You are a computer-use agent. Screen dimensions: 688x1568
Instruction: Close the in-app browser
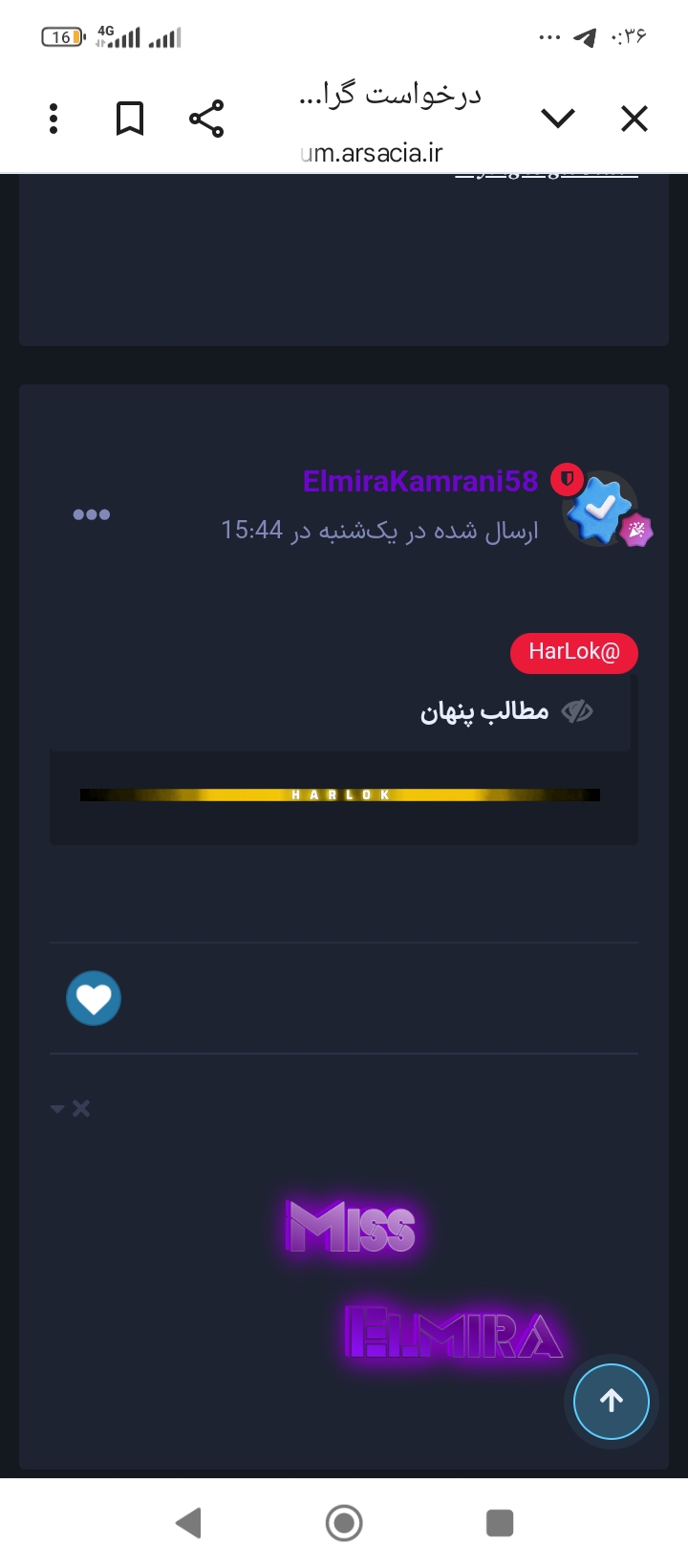click(634, 119)
